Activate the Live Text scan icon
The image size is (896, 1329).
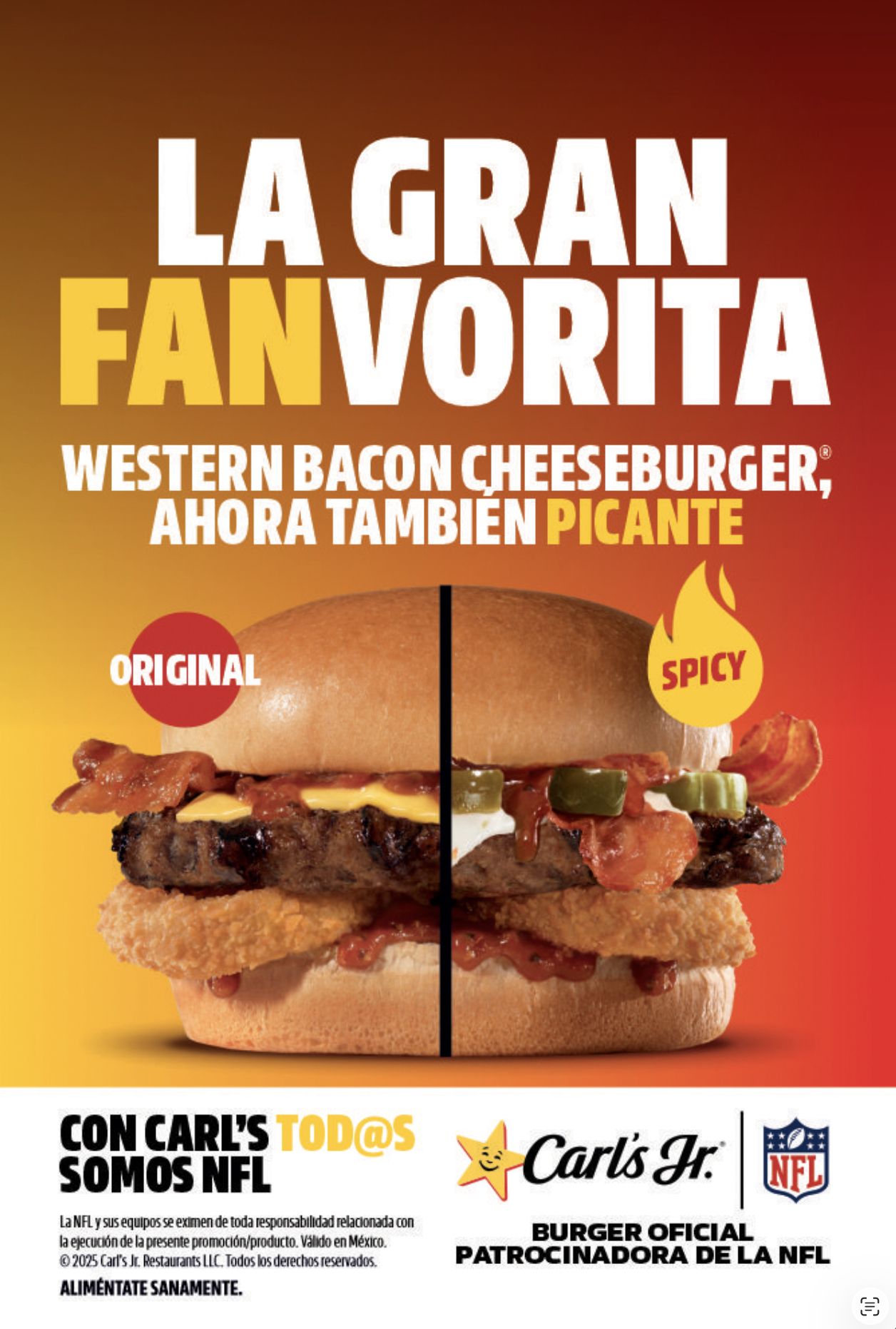click(870, 1305)
